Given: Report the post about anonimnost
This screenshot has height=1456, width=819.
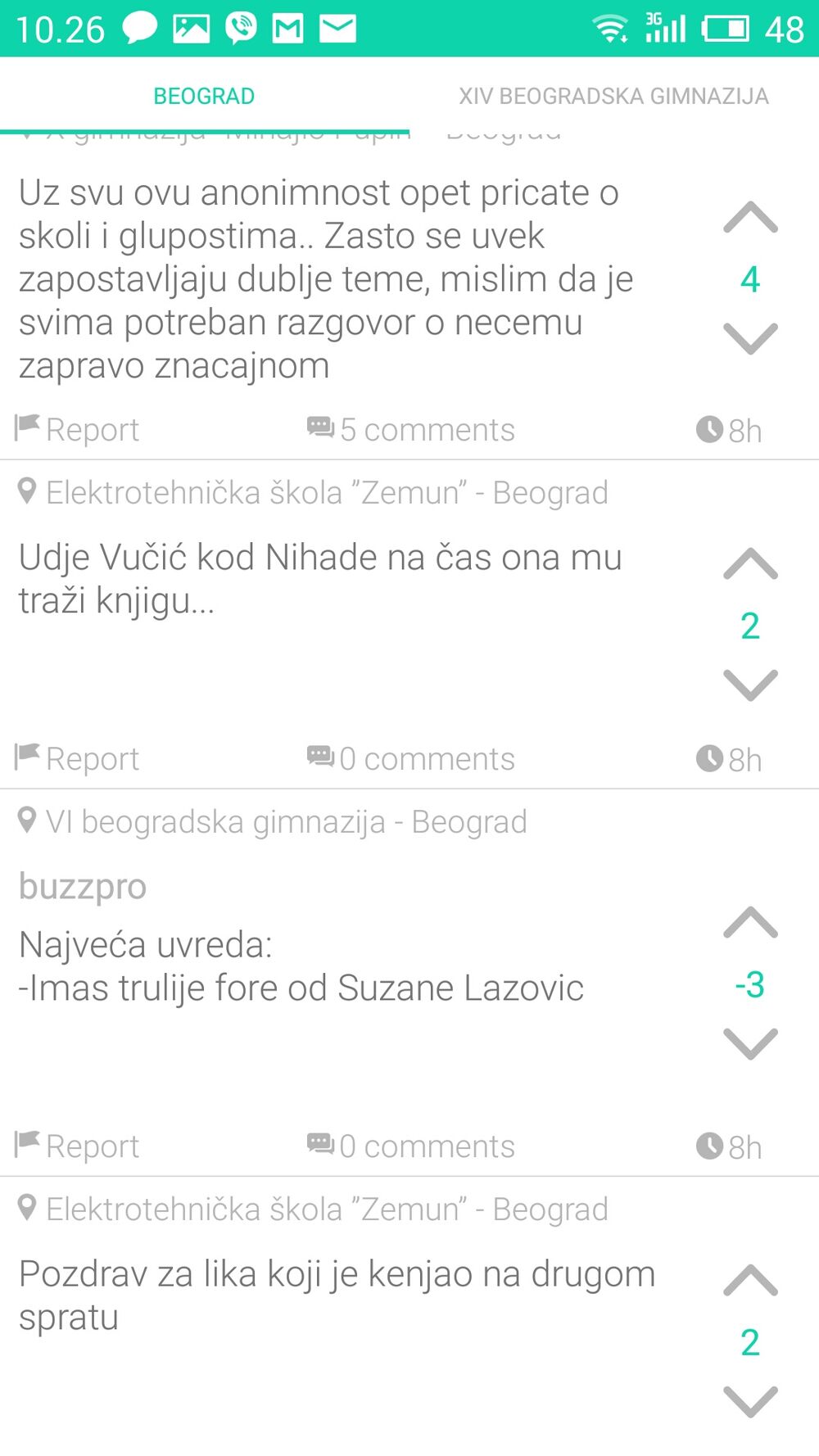Looking at the screenshot, I should tap(78, 429).
